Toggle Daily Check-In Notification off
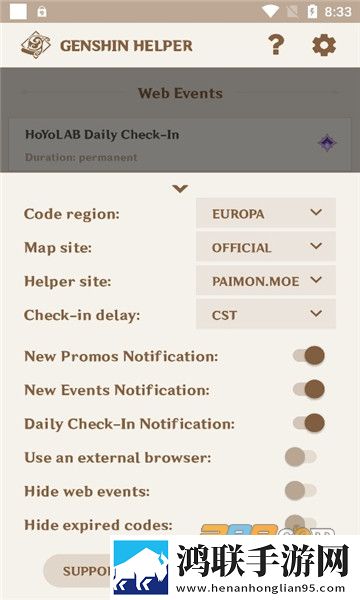Image resolution: width=360 pixels, height=600 pixels. coord(309,423)
